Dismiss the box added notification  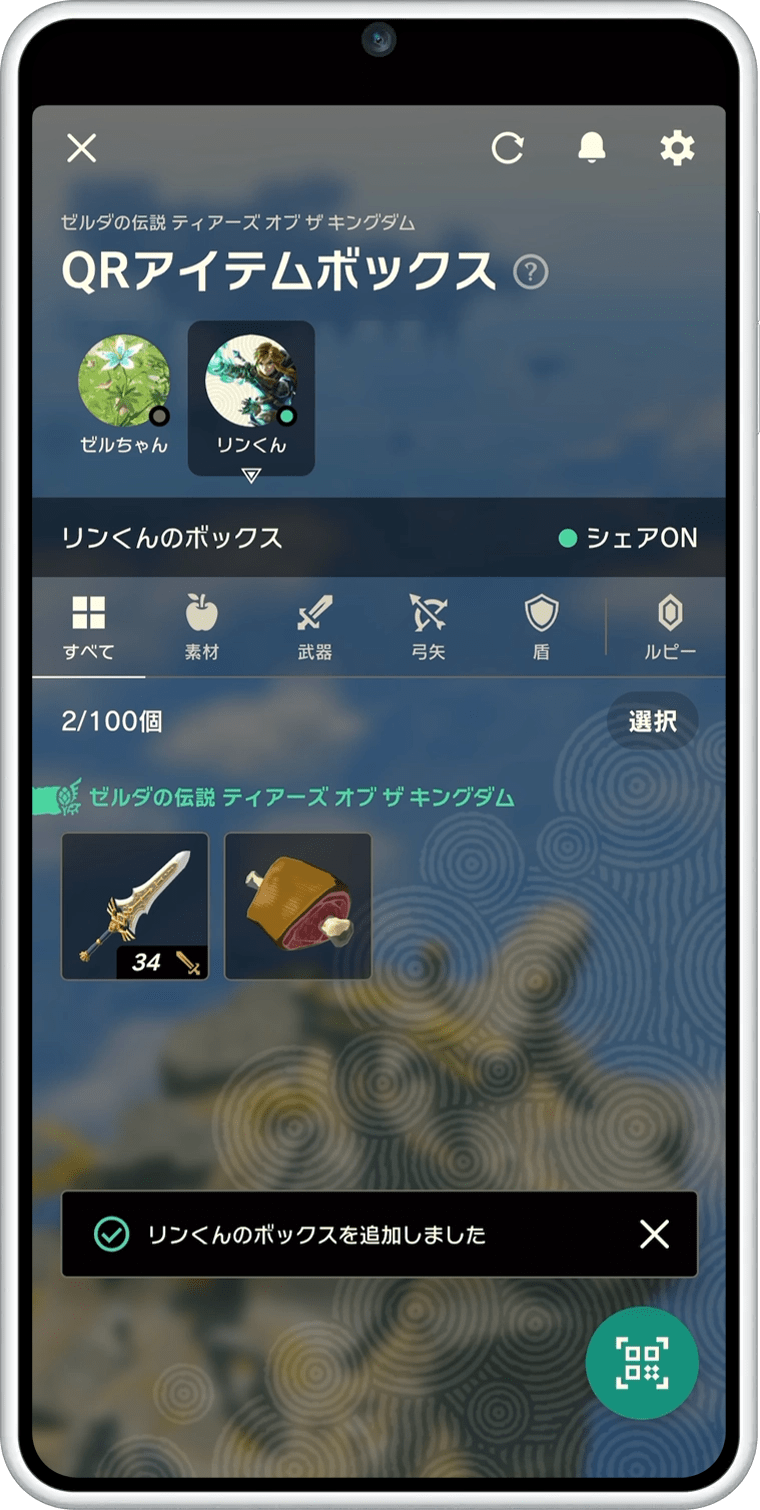point(654,1234)
